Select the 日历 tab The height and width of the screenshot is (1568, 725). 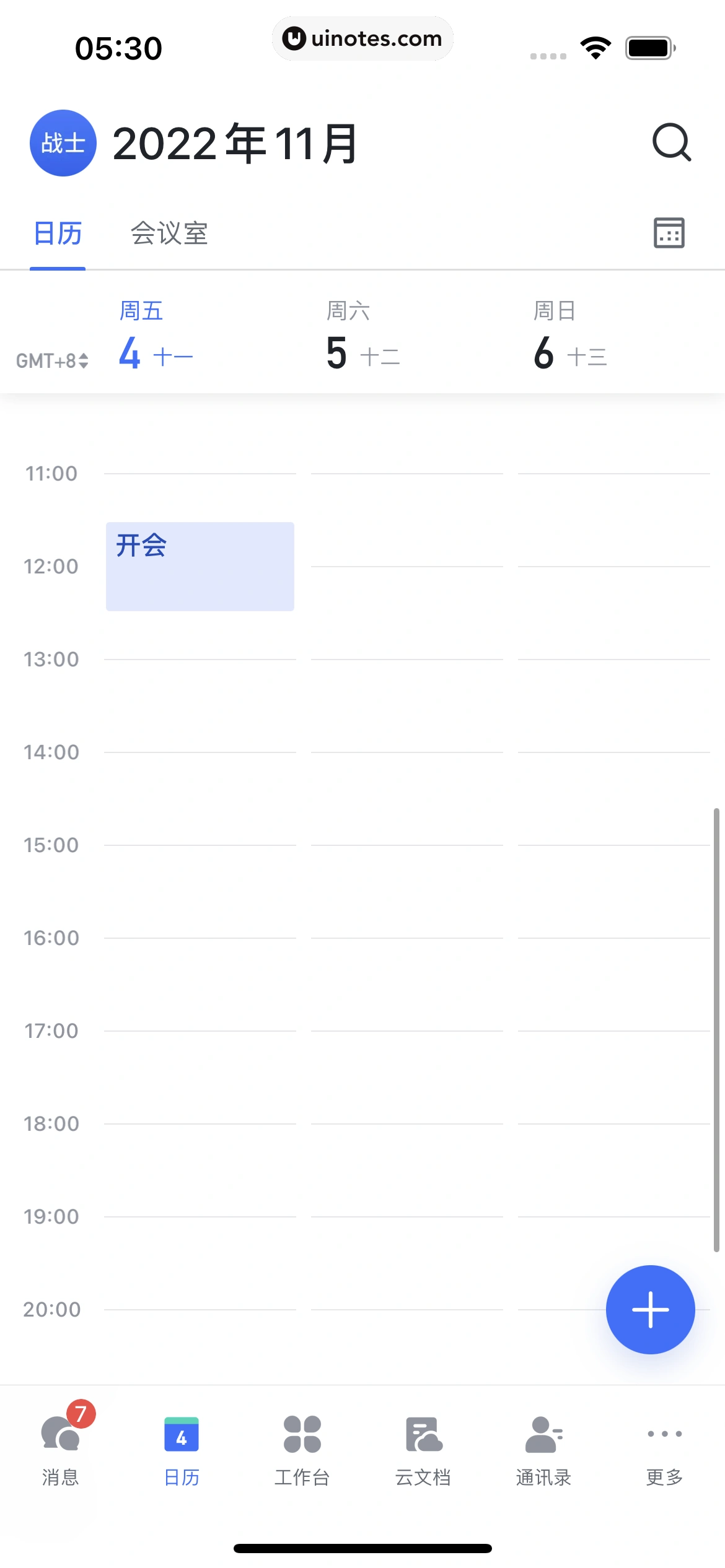[x=57, y=234]
